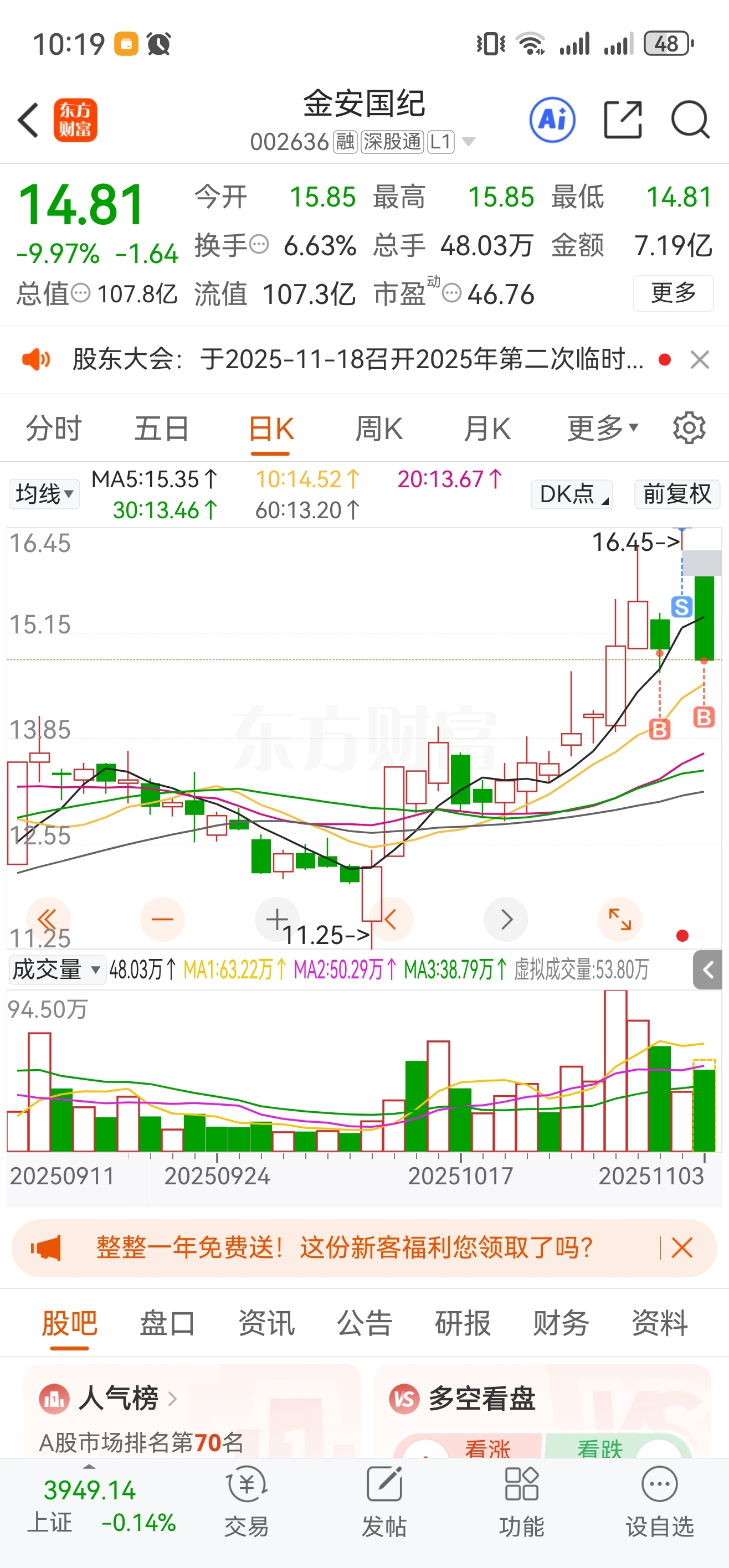Tap 发帖 to write a post
729x1568 pixels.
[384, 1502]
